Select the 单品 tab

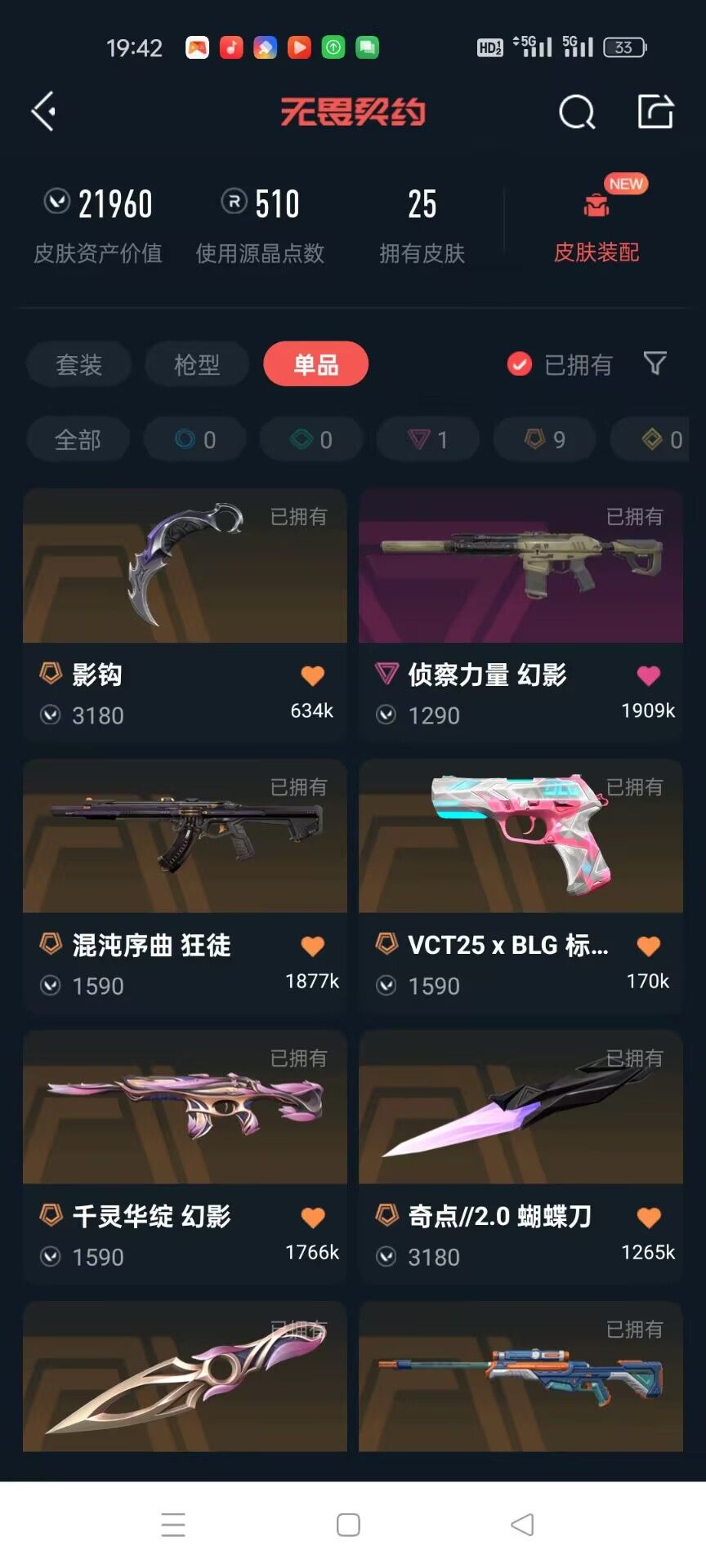tap(315, 364)
